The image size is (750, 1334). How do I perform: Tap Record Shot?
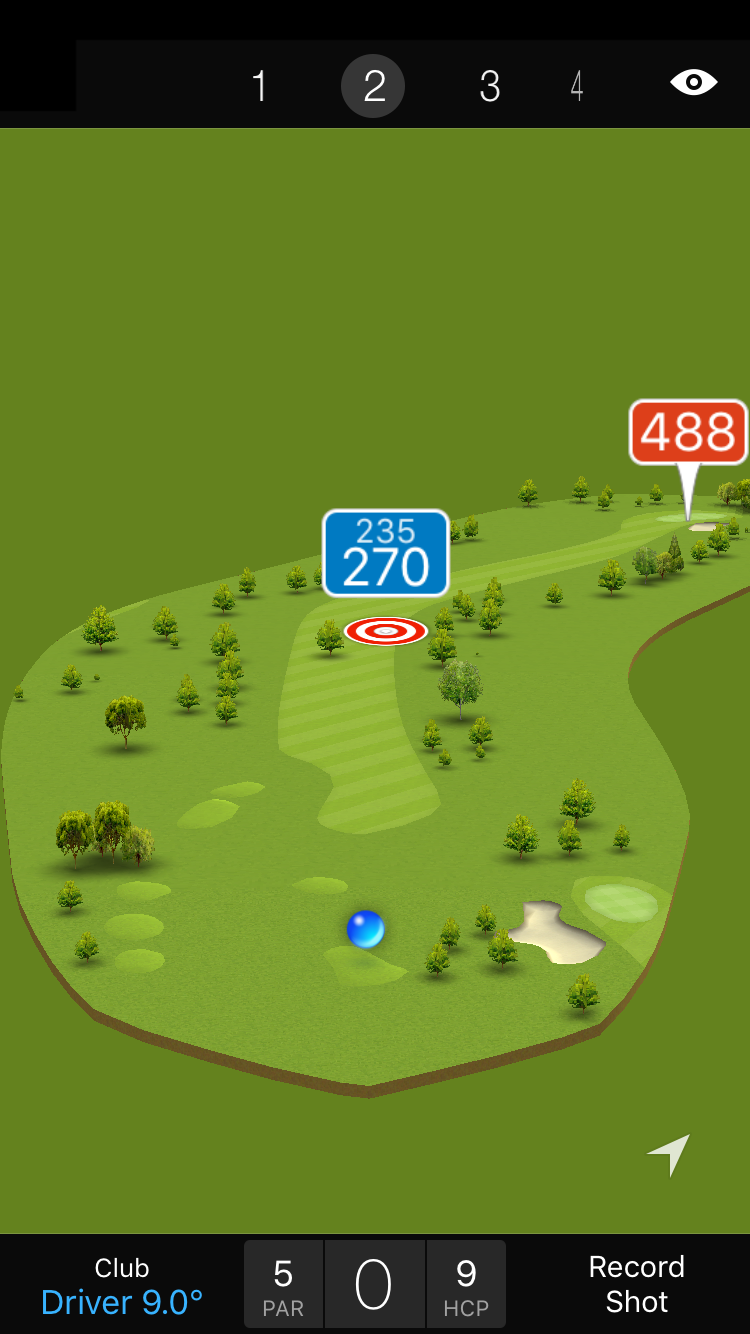636,1284
